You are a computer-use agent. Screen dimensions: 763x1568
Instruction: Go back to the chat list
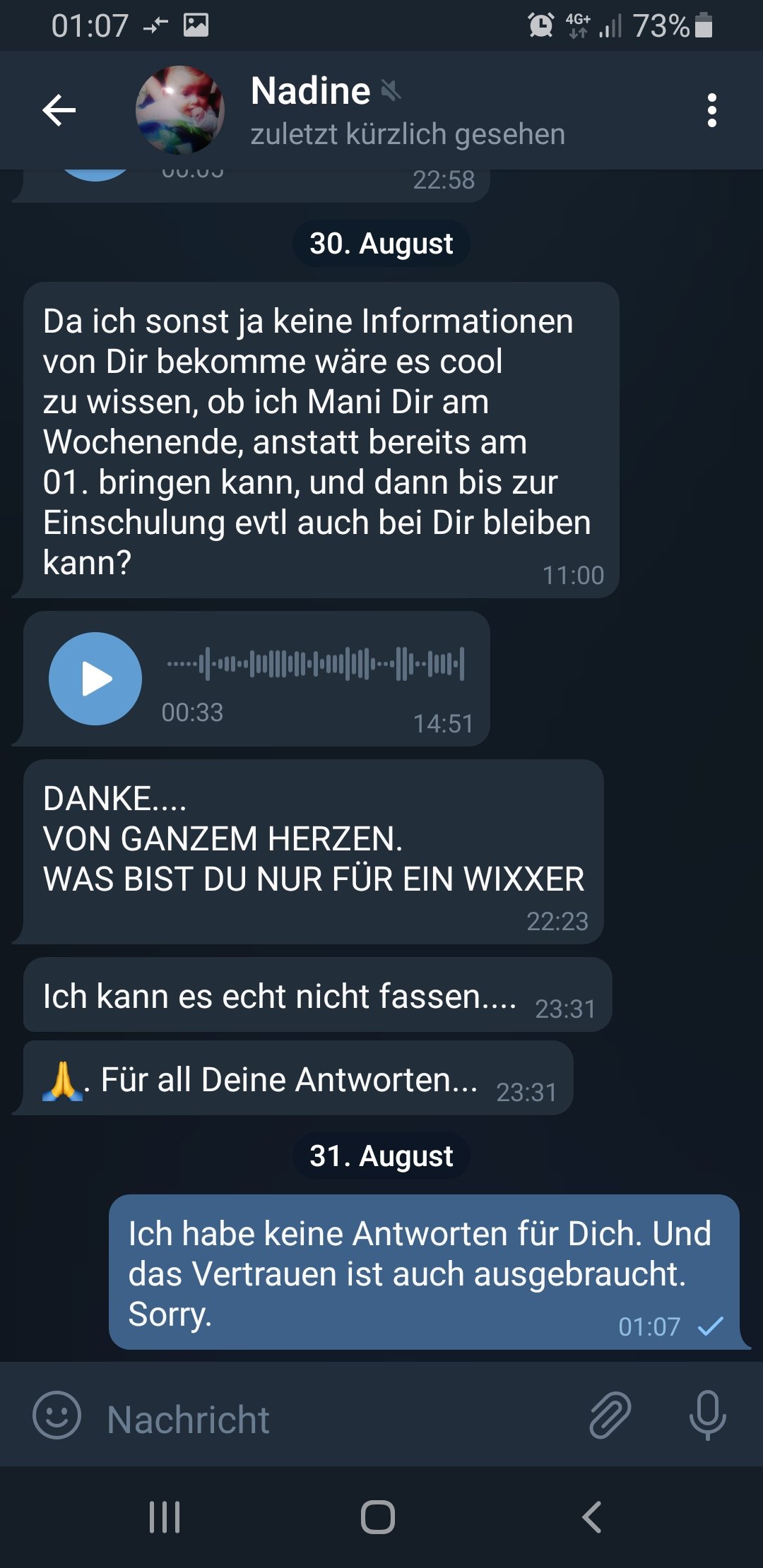tap(59, 110)
